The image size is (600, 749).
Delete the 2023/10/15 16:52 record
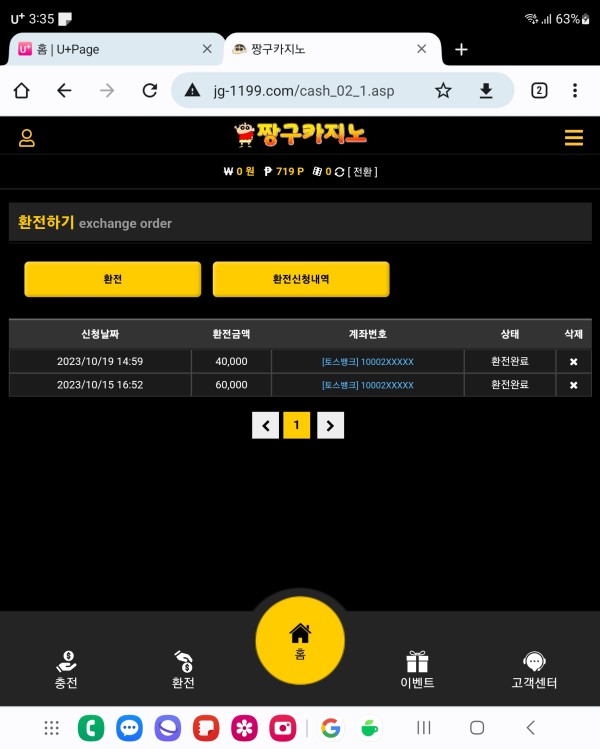[574, 385]
